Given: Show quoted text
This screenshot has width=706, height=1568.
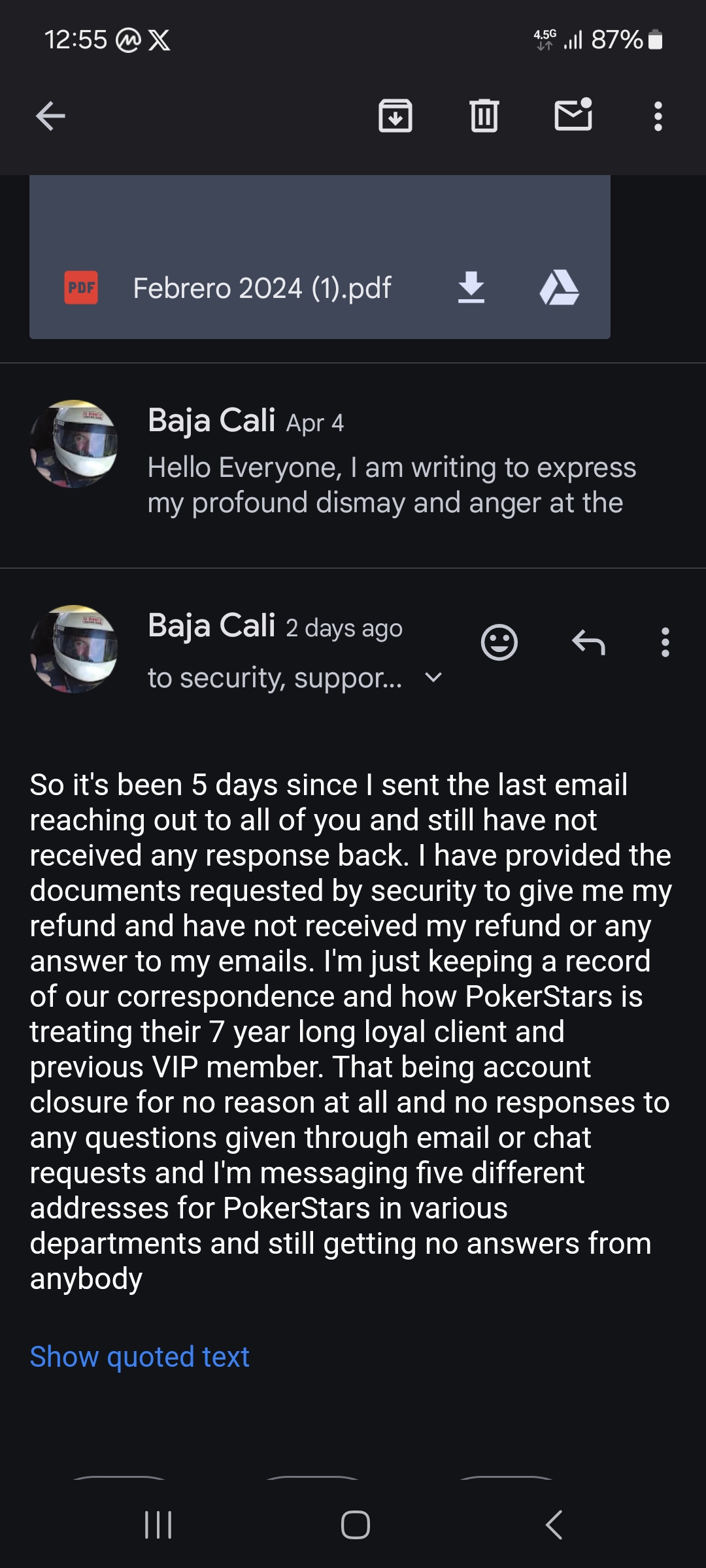Looking at the screenshot, I should pos(139,1357).
